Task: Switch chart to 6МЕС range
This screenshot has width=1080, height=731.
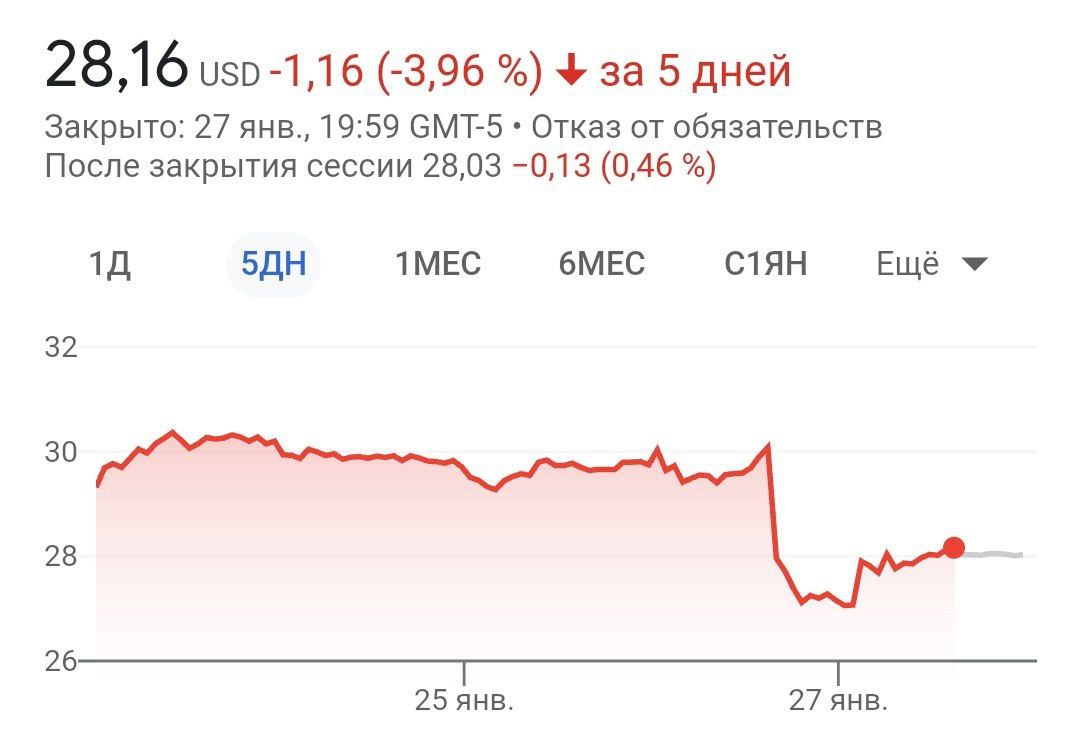Action: (x=601, y=264)
